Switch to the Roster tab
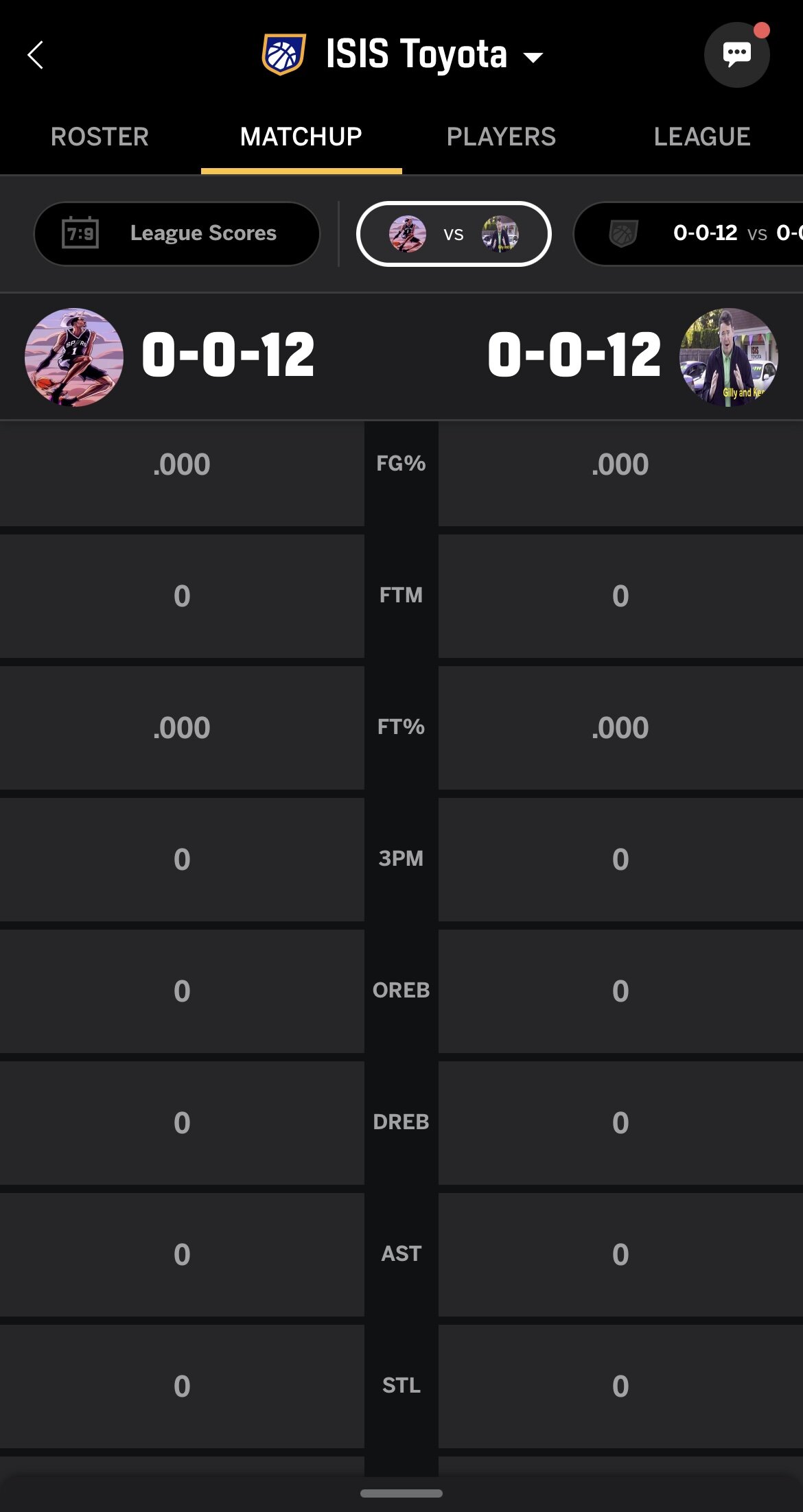The image size is (803, 1512). [x=100, y=137]
